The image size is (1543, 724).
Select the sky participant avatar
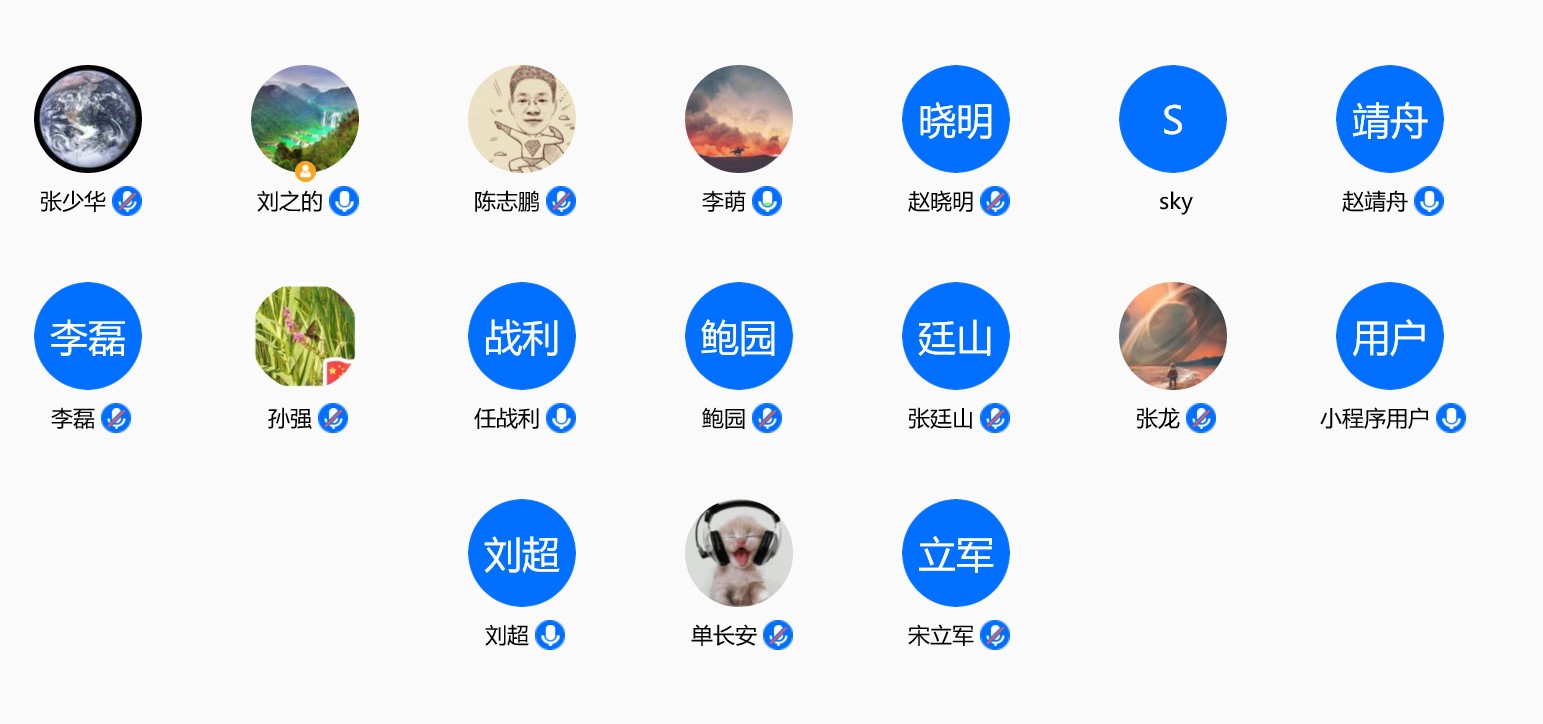click(1173, 119)
